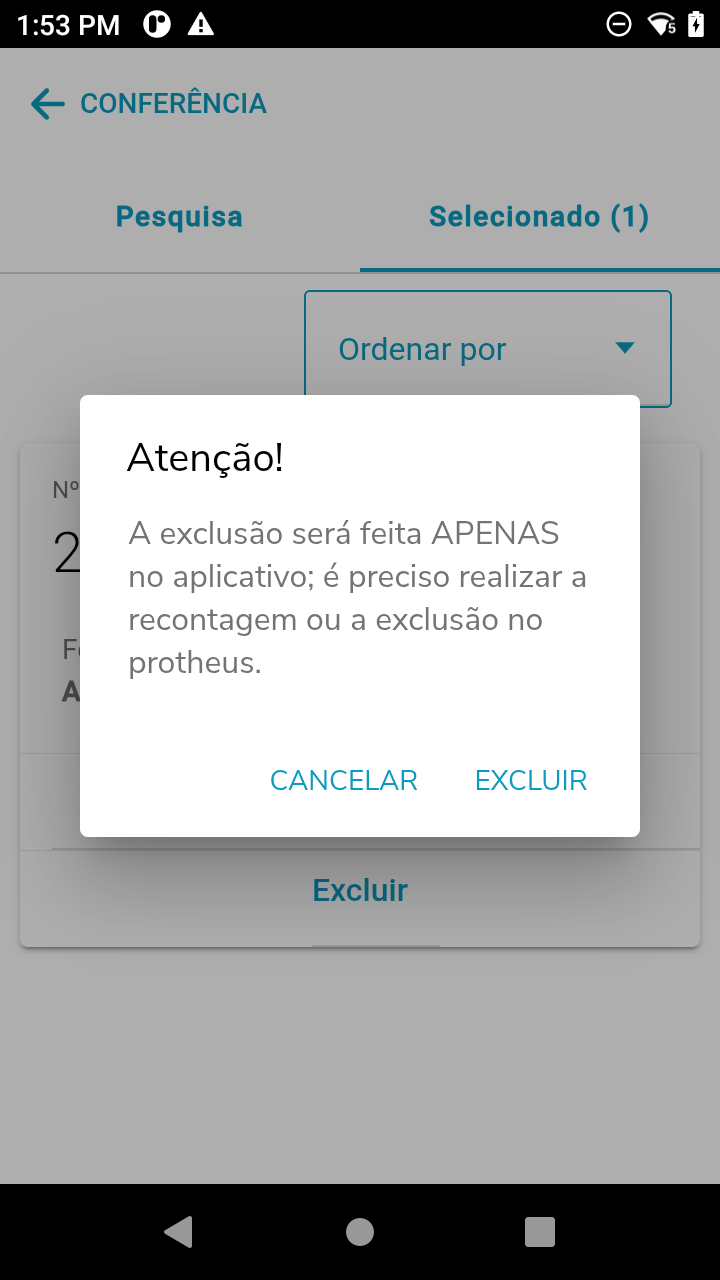Go to the system home screen
Screen dimensions: 720x1280
coord(360,1232)
